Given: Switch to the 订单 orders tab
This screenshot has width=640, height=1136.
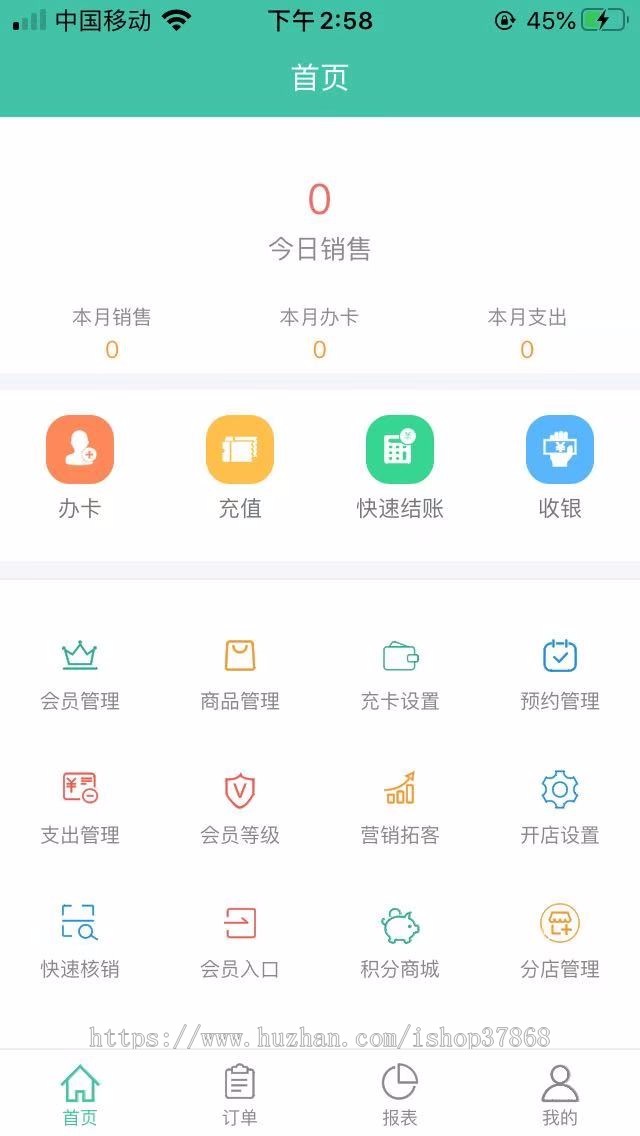Looking at the screenshot, I should tap(240, 1095).
